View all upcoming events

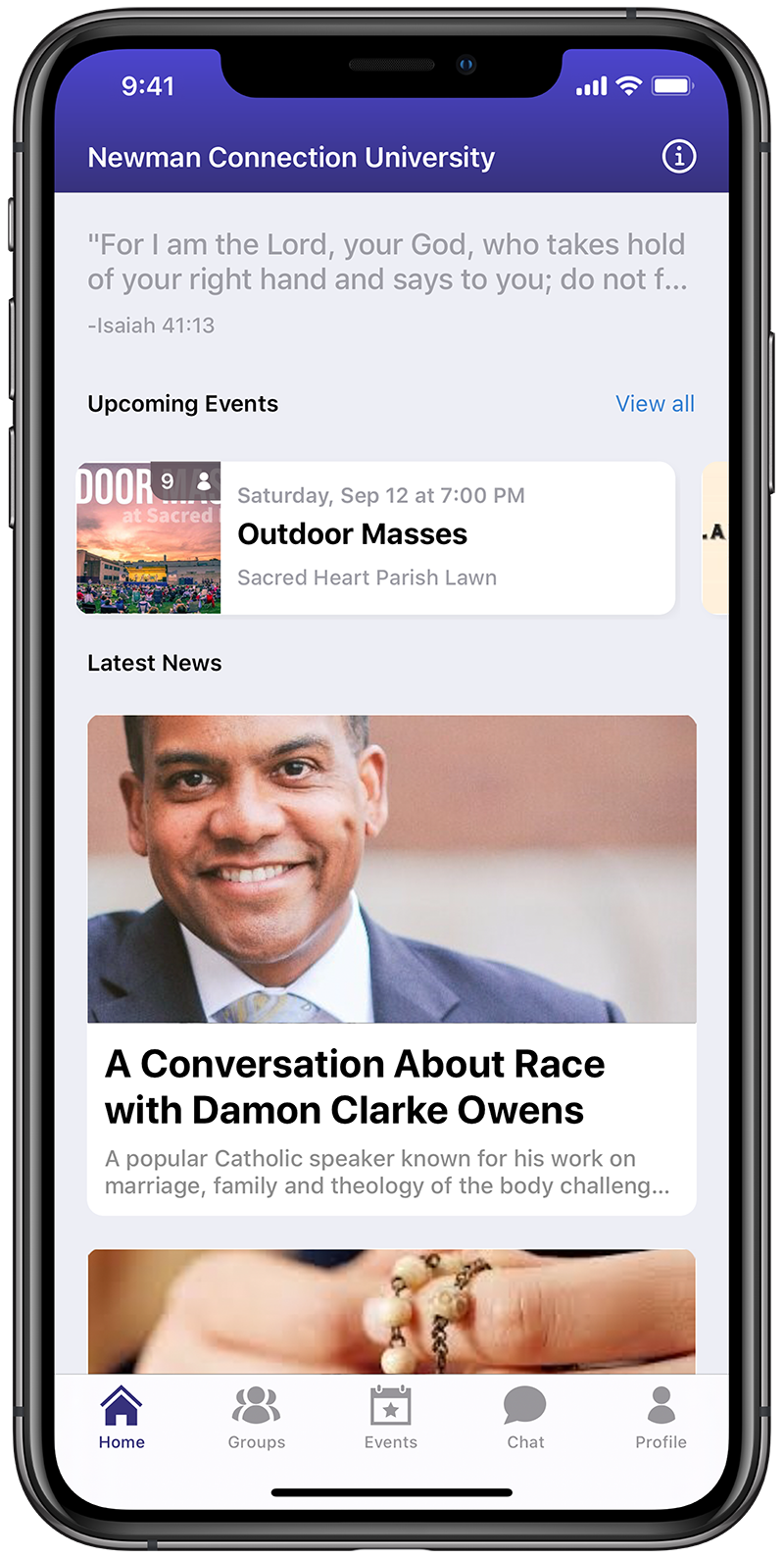(x=655, y=404)
